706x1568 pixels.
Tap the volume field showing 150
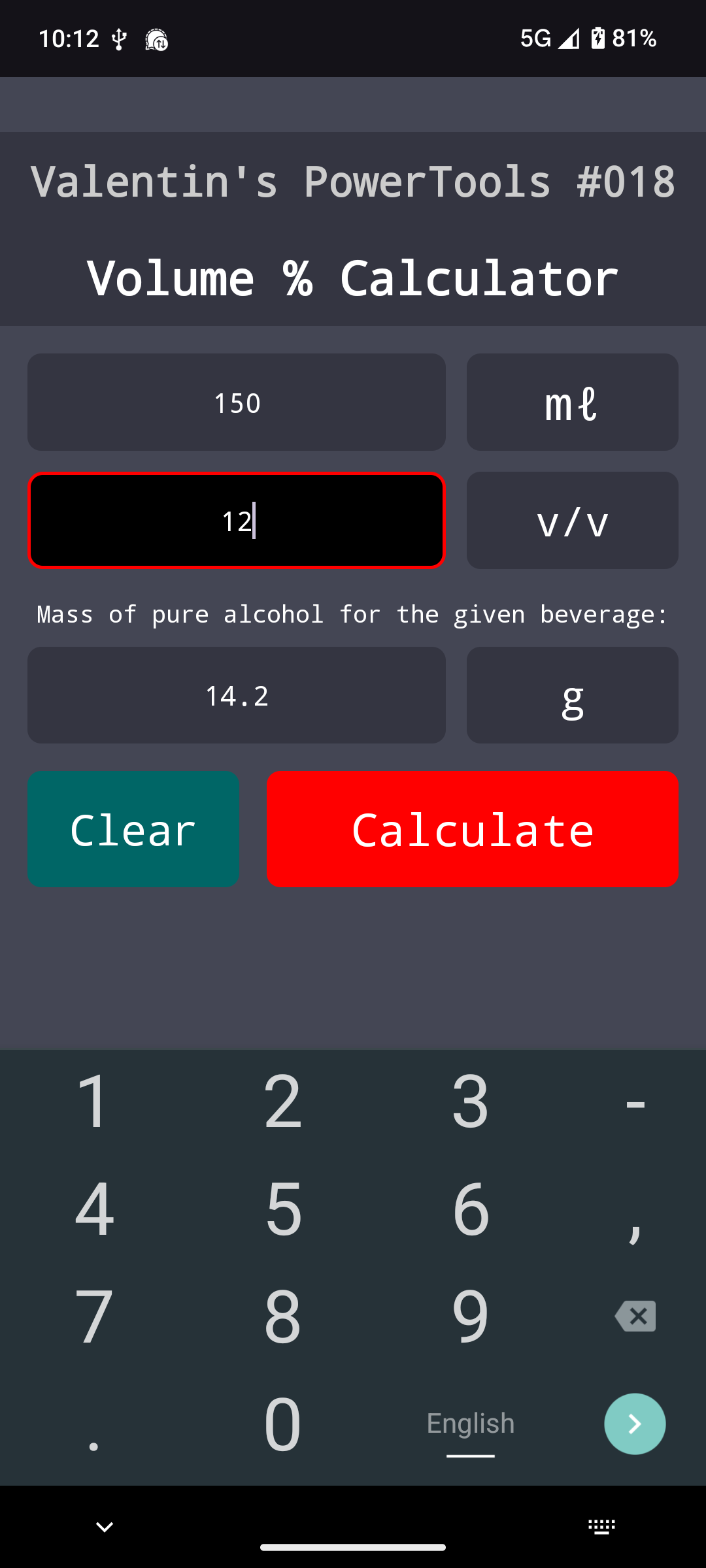pos(237,402)
